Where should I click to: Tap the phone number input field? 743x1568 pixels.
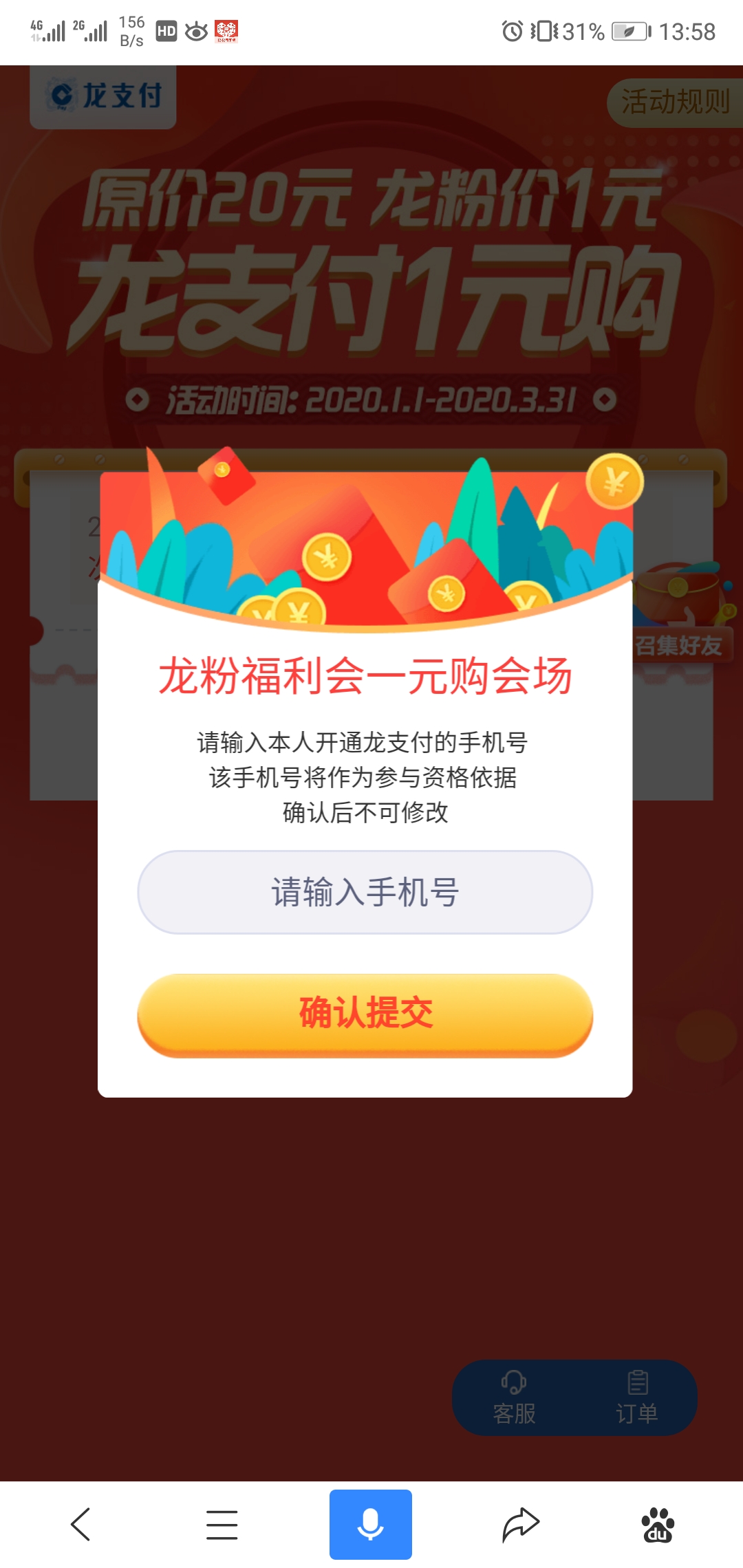pyautogui.click(x=365, y=892)
